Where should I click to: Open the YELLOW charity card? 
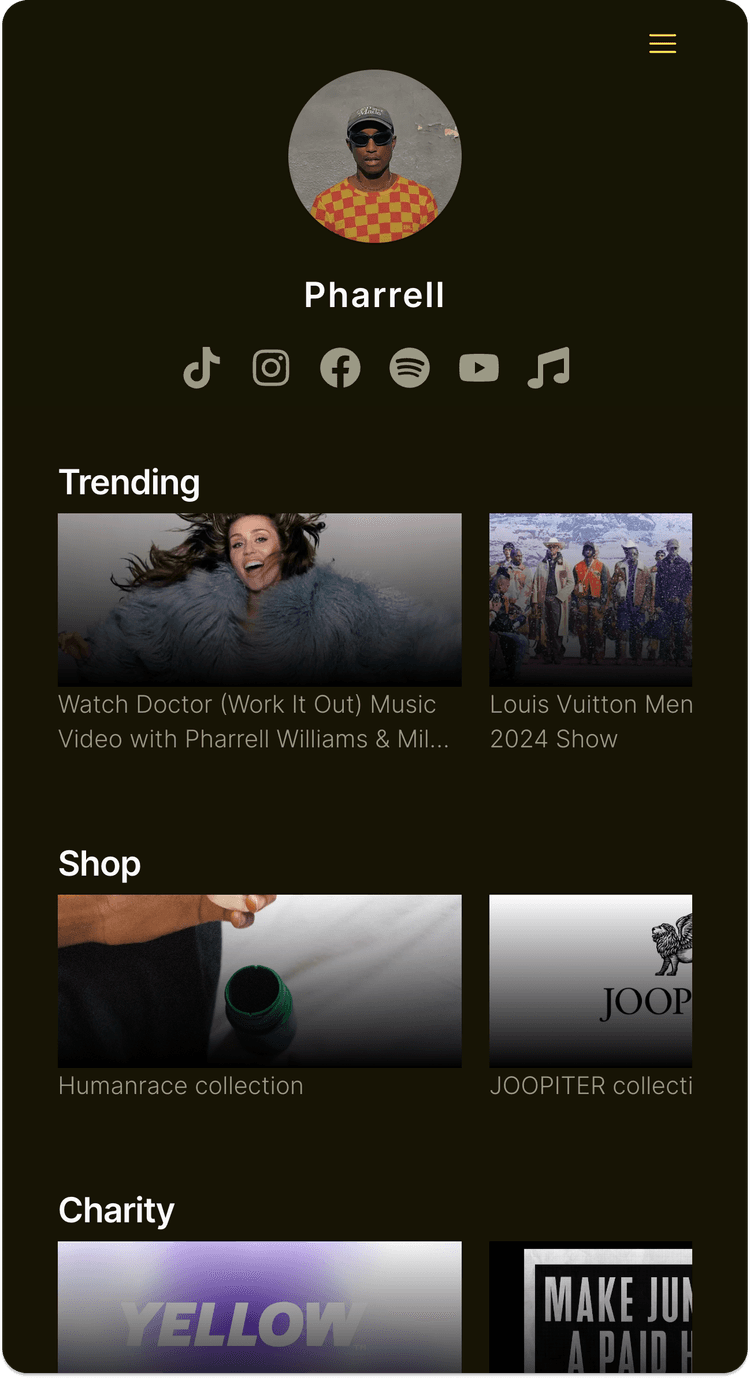tap(259, 1306)
